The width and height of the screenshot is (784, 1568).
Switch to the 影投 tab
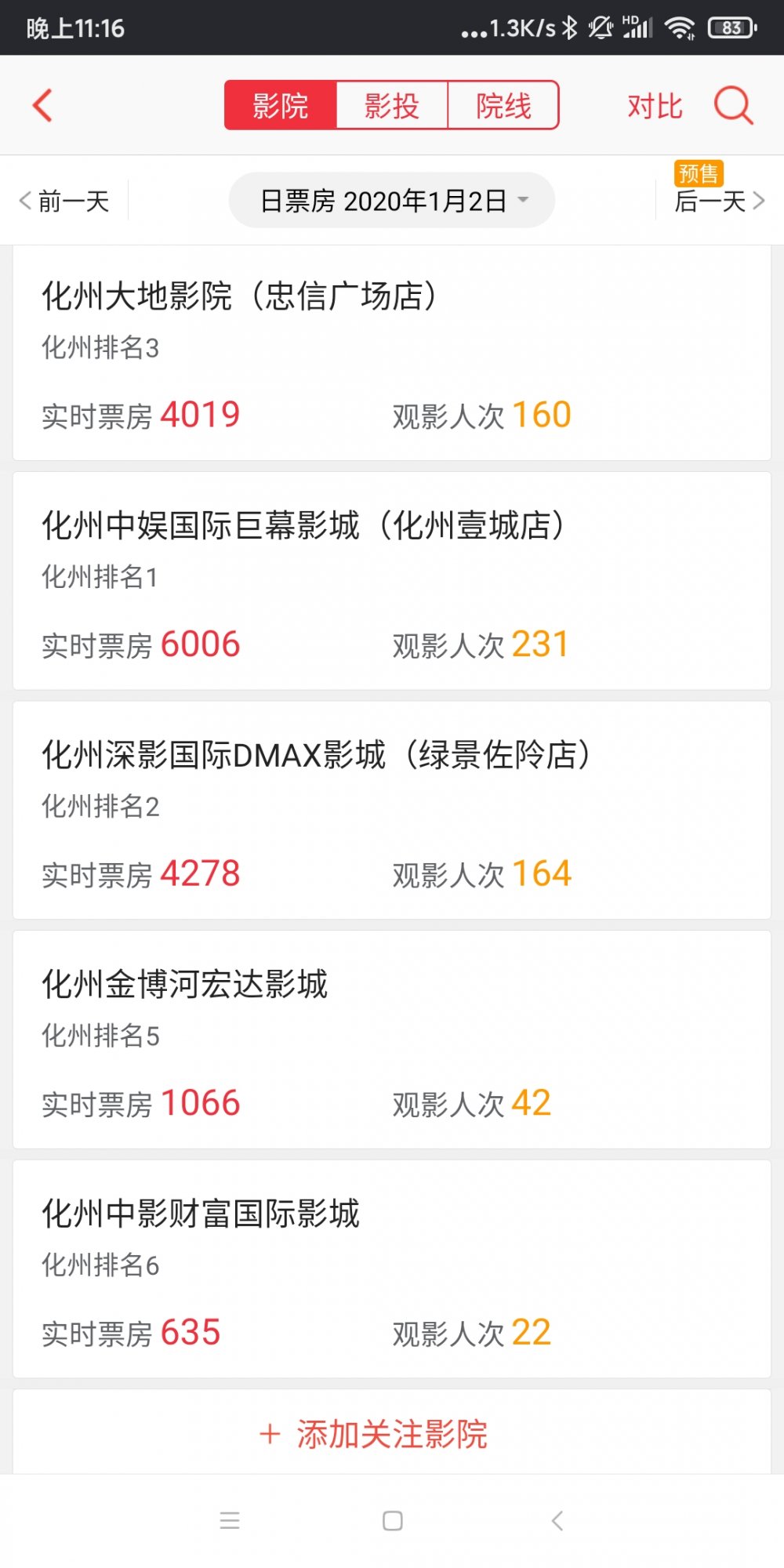coord(392,105)
